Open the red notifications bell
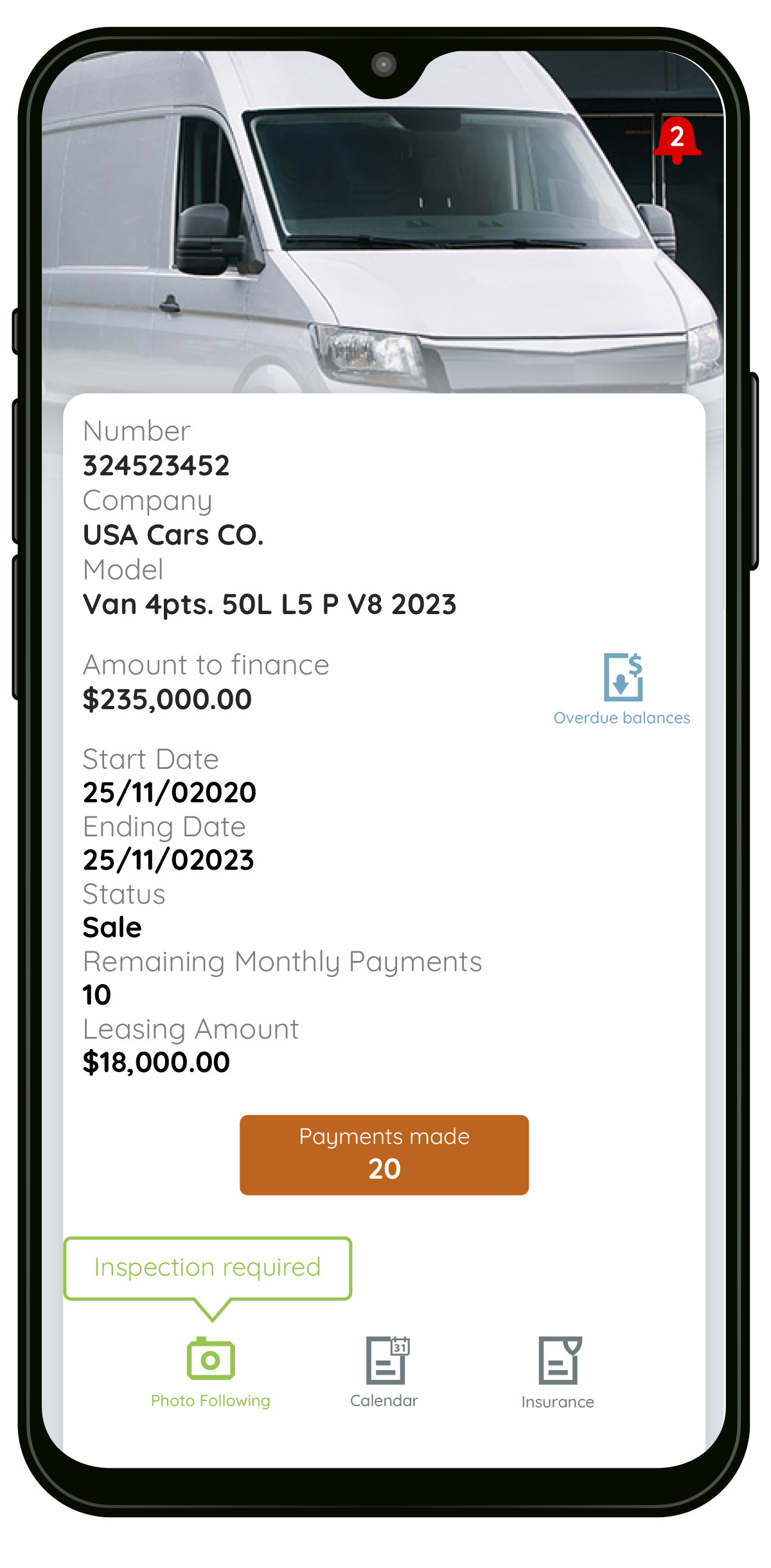This screenshot has width=771, height=1568. pos(677,139)
